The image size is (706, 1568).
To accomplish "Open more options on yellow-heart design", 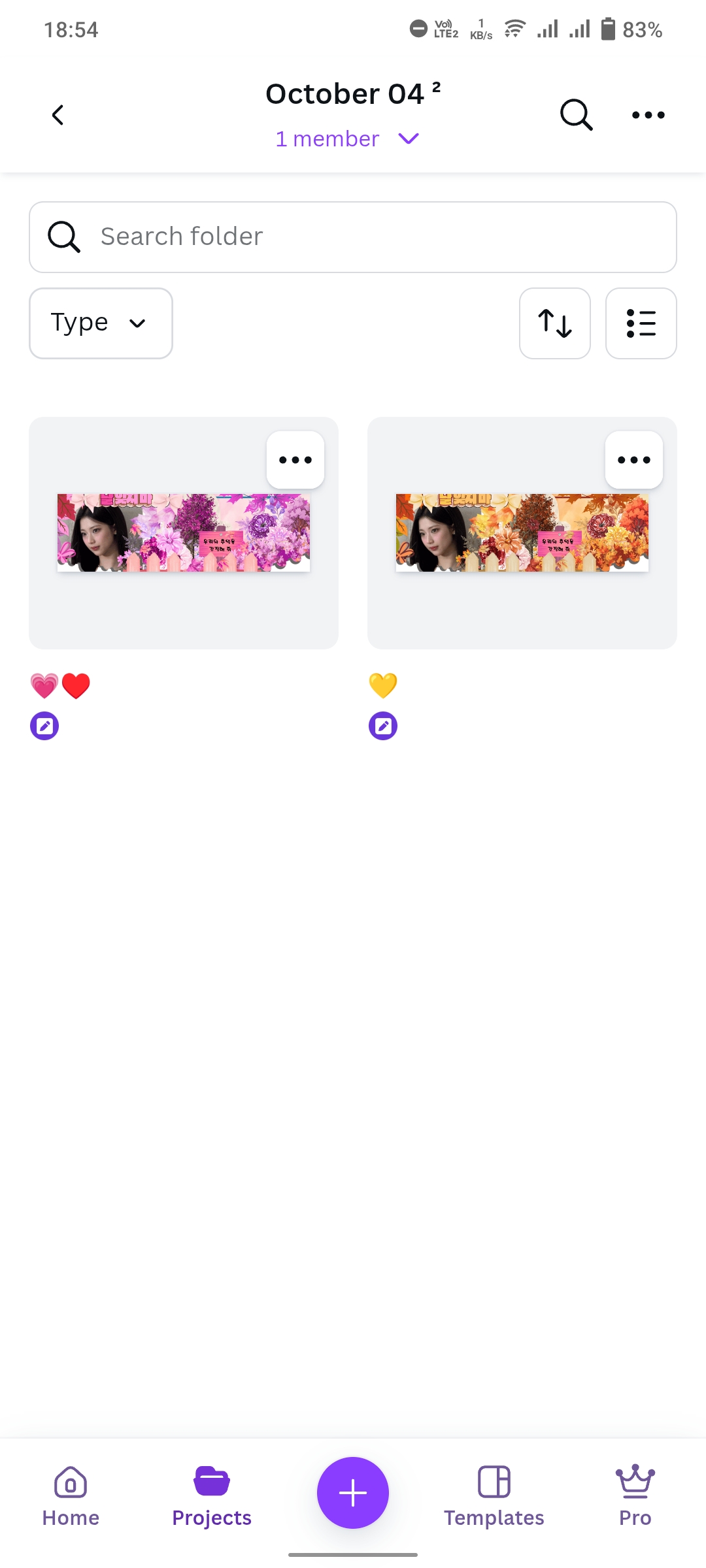I will tap(633, 460).
